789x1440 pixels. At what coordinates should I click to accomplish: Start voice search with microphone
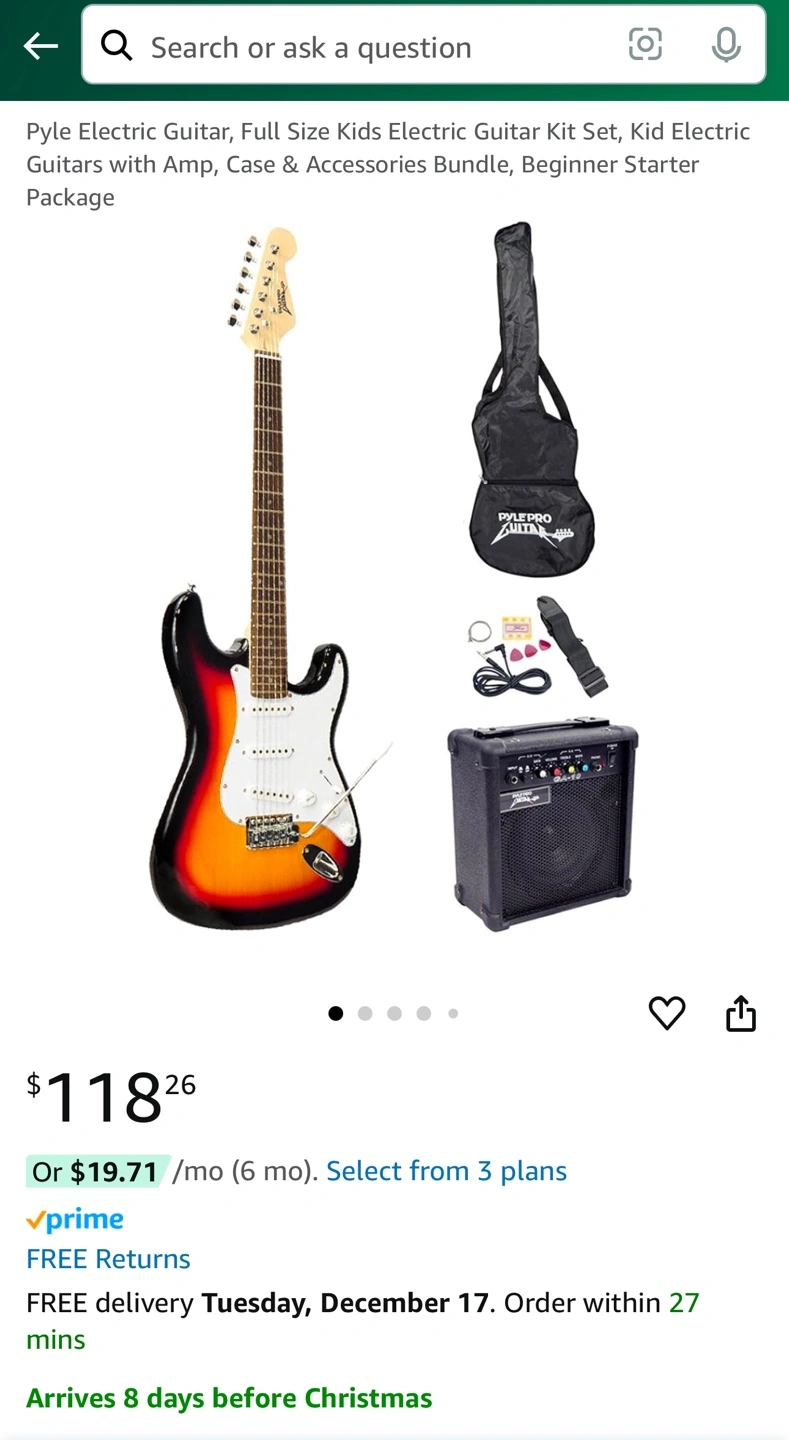726,45
